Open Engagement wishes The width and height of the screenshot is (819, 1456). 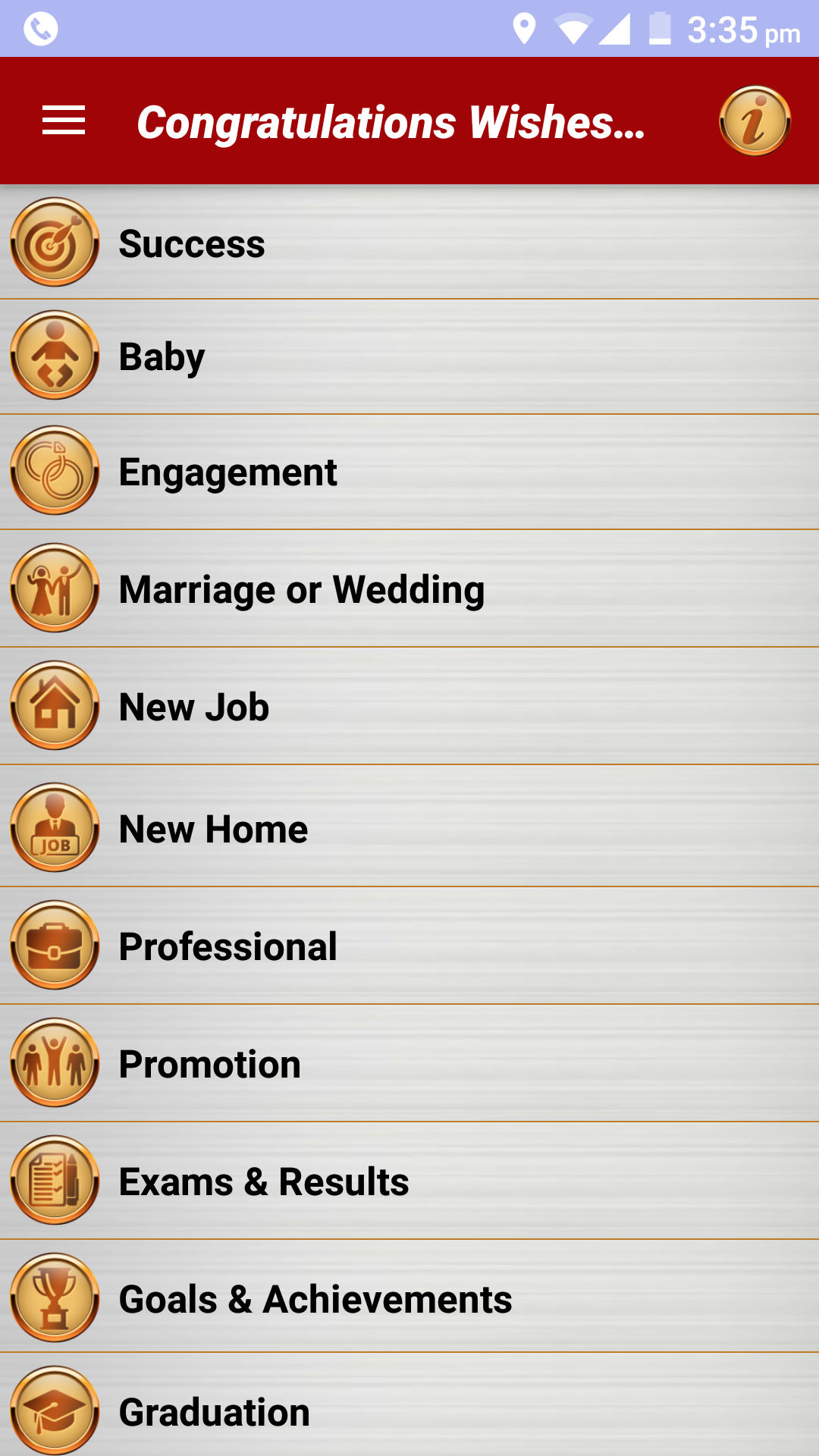click(409, 472)
